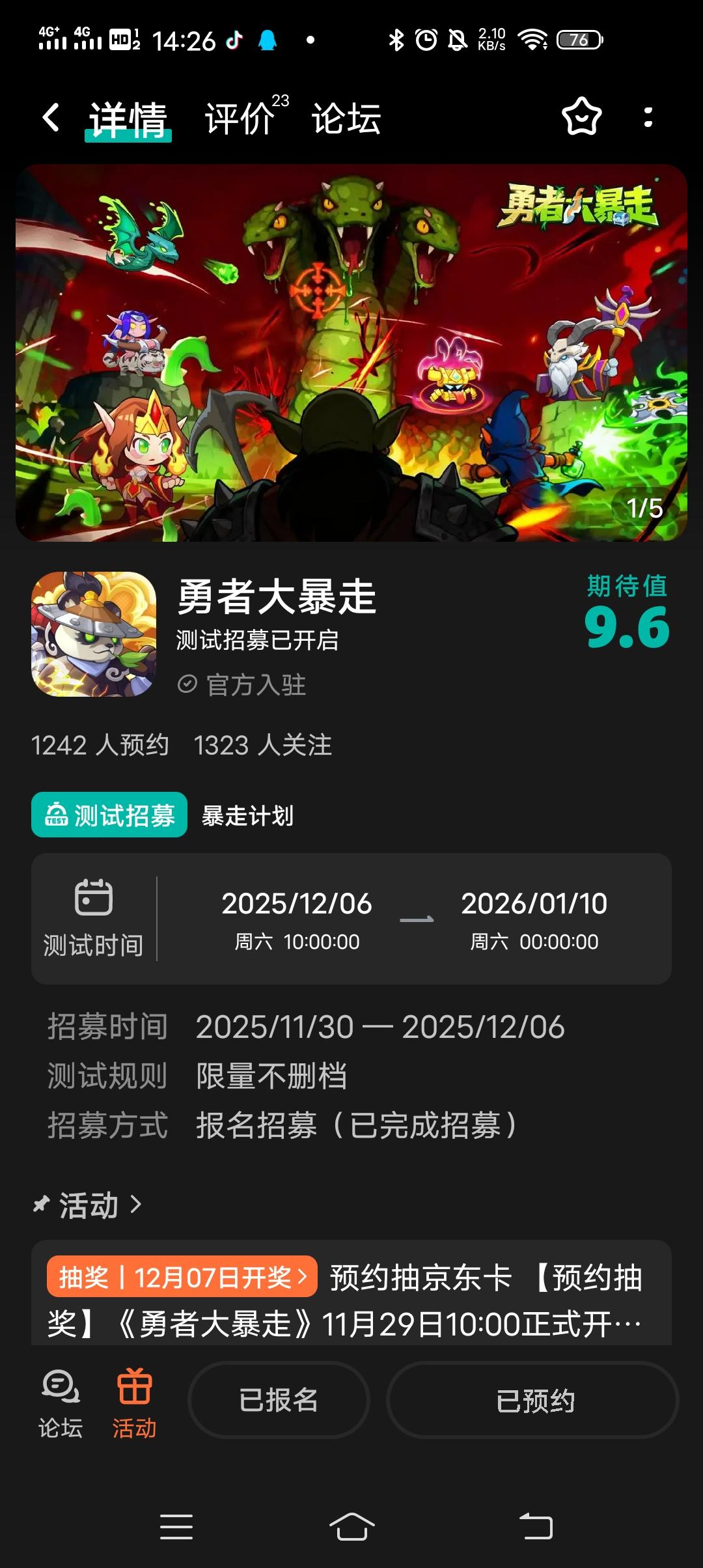The width and height of the screenshot is (703, 1568).
Task: Tap the game banner artwork showing 1/5
Action: pos(351,352)
